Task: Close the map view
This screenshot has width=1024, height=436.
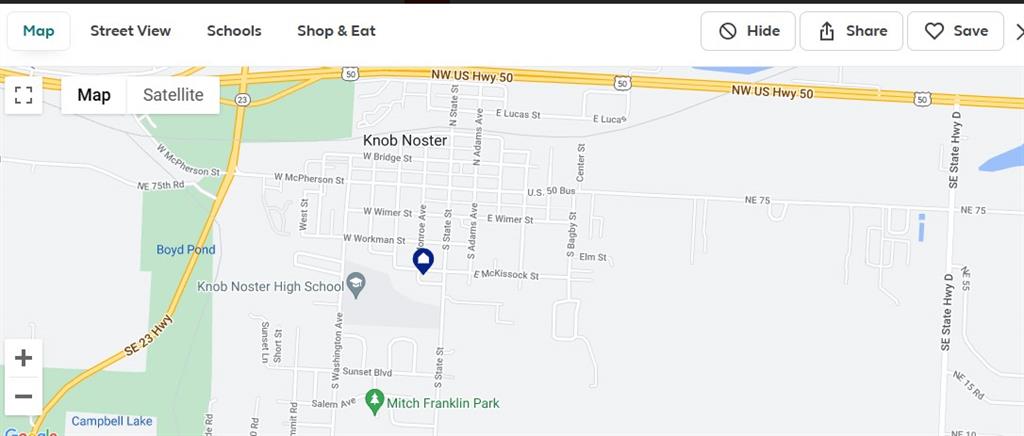Action: [1018, 31]
